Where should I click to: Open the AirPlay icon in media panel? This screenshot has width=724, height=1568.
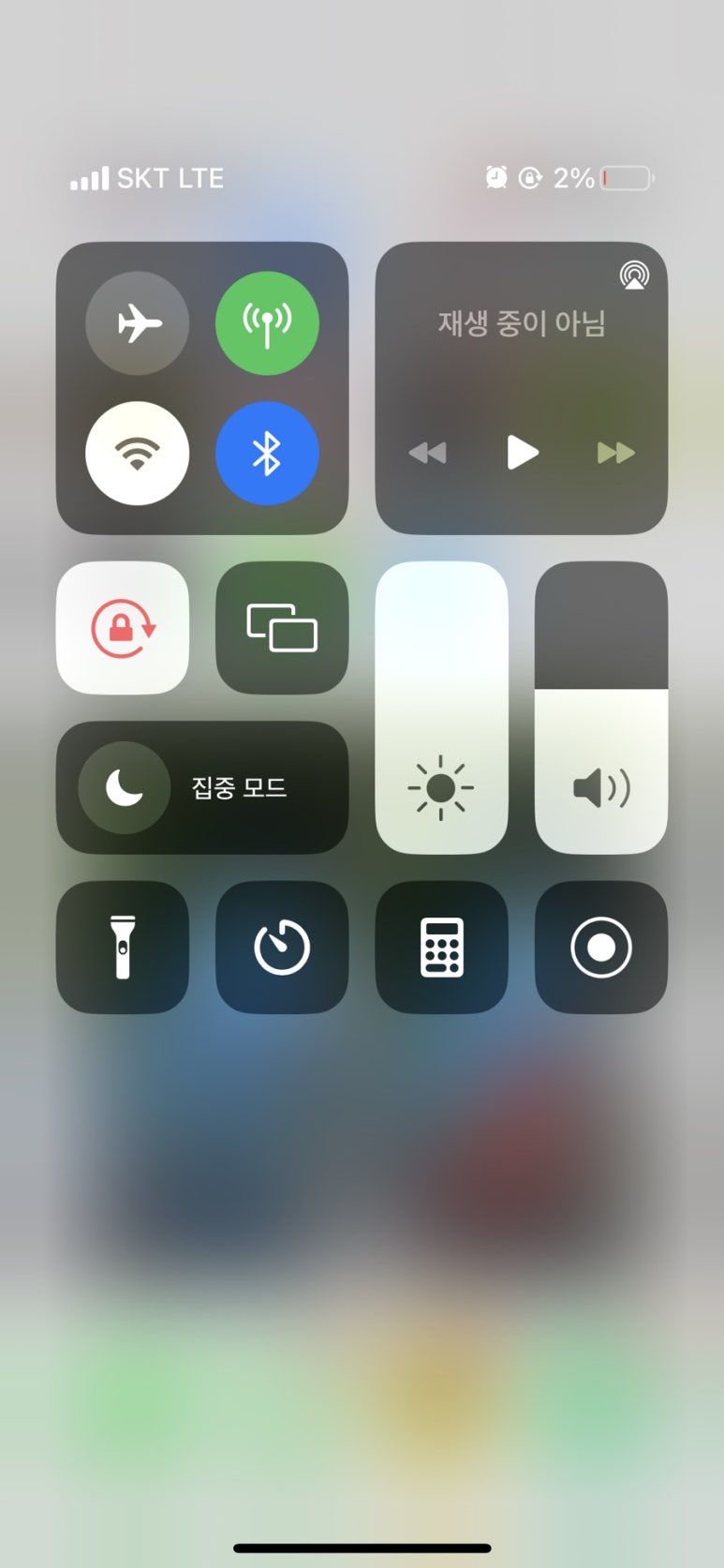pyautogui.click(x=634, y=276)
